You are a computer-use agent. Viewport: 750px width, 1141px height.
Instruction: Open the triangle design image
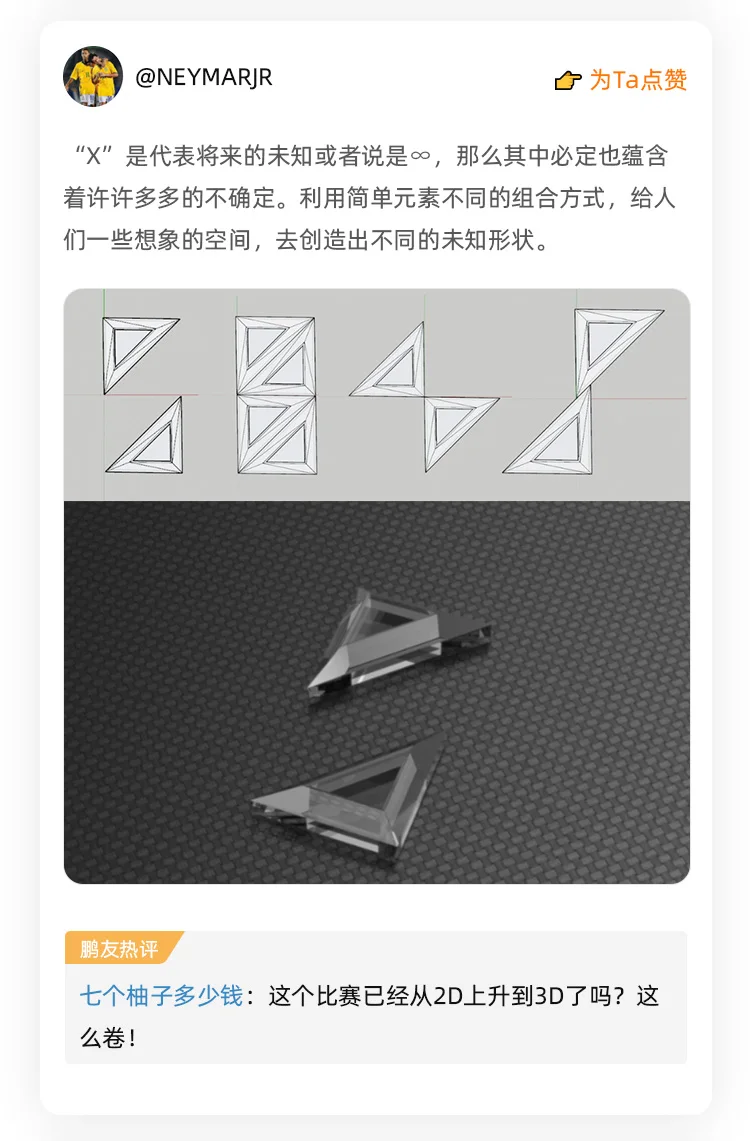[x=376, y=586]
